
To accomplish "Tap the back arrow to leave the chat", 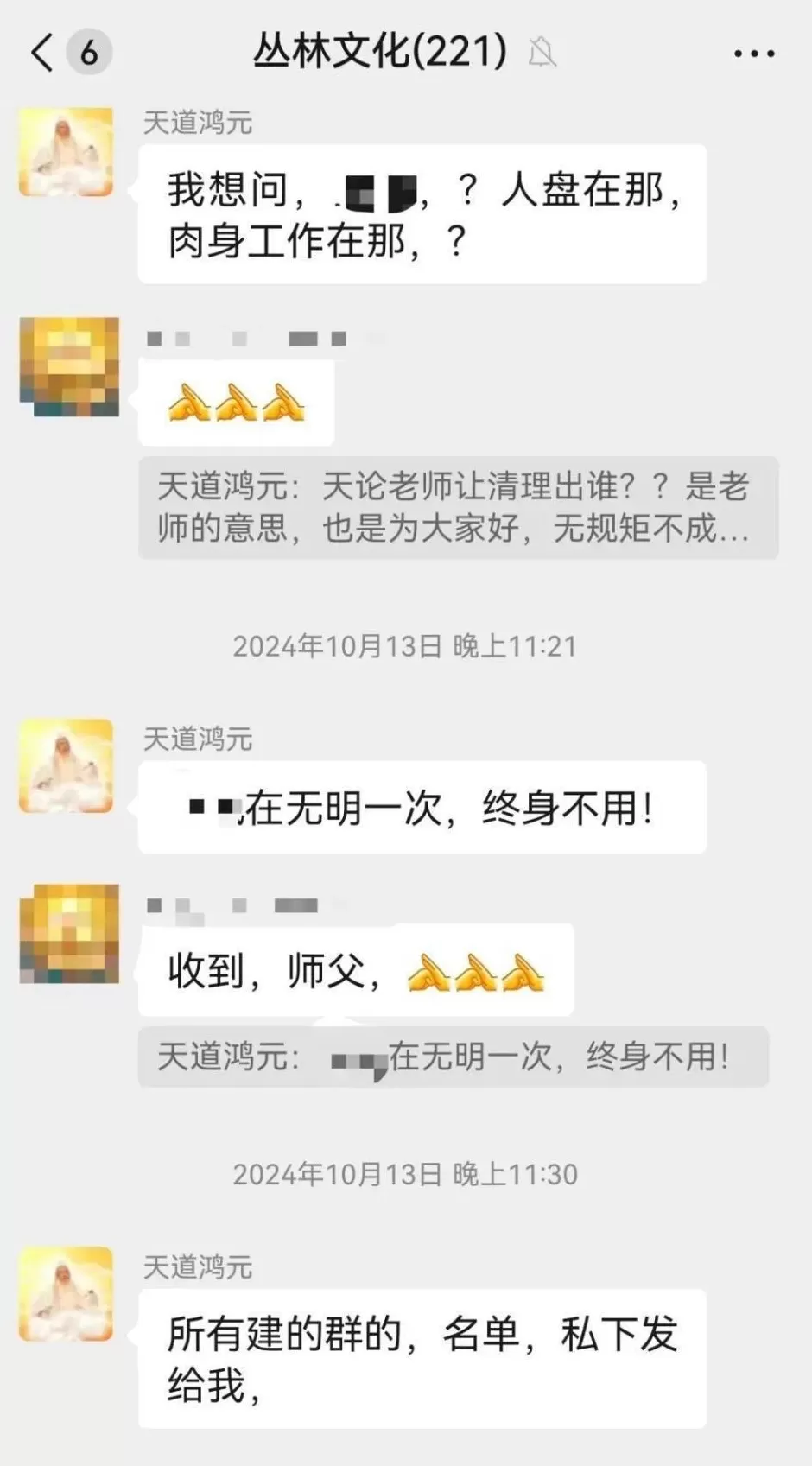I will (41, 53).
